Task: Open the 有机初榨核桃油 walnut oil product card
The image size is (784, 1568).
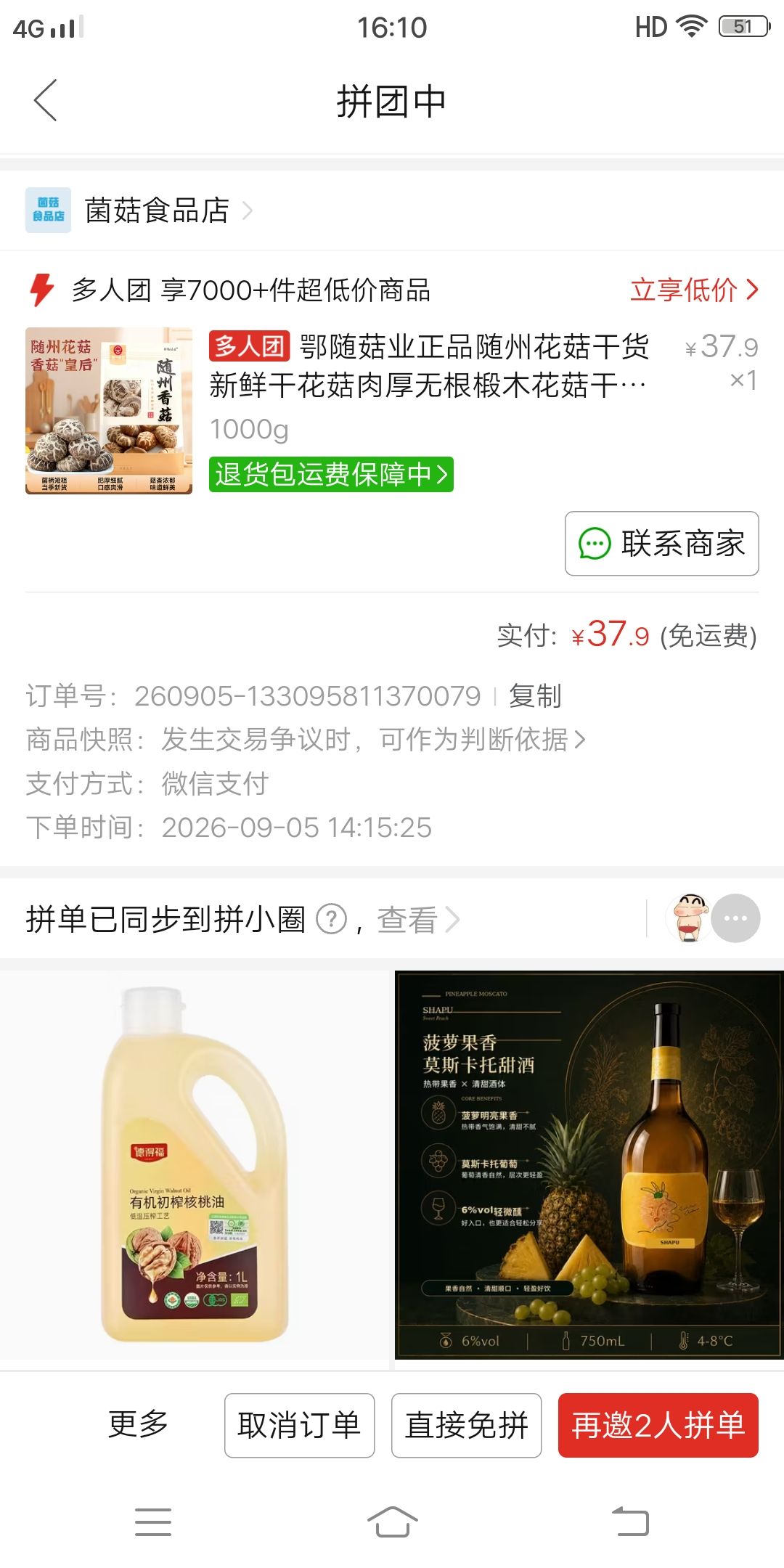Action: click(195, 1165)
